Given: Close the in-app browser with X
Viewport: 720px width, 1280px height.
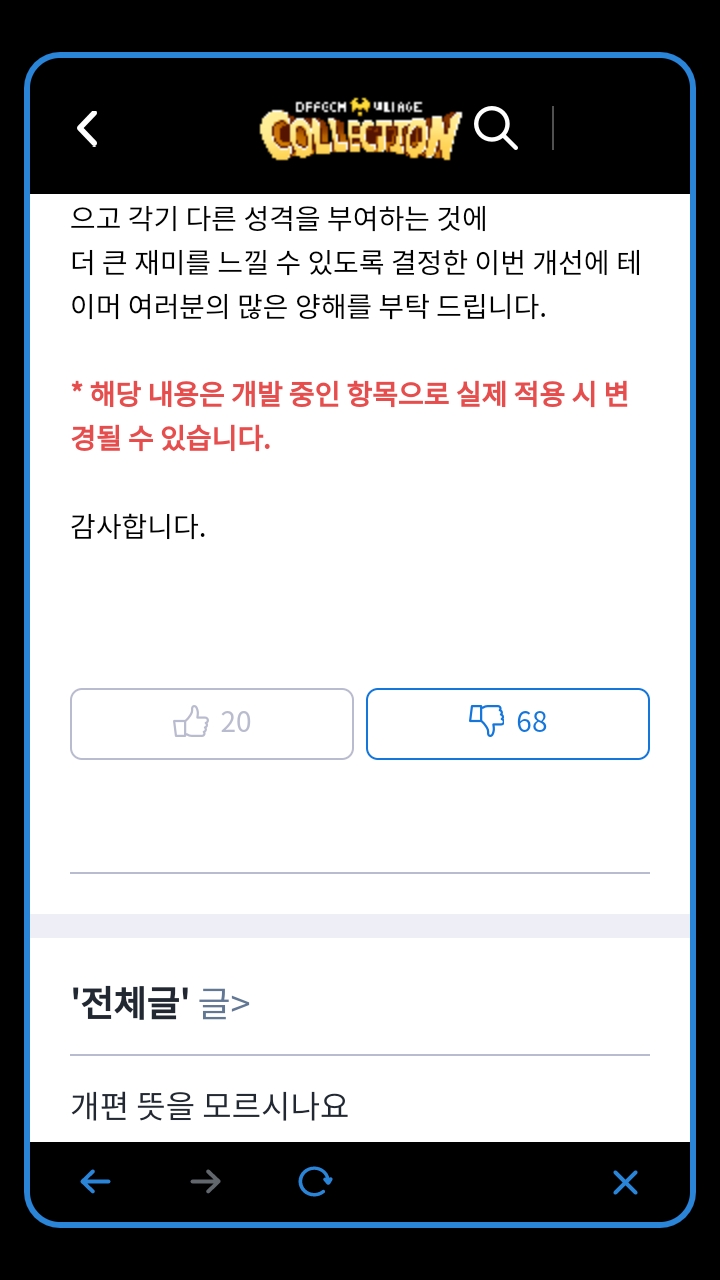Looking at the screenshot, I should coord(625,1183).
